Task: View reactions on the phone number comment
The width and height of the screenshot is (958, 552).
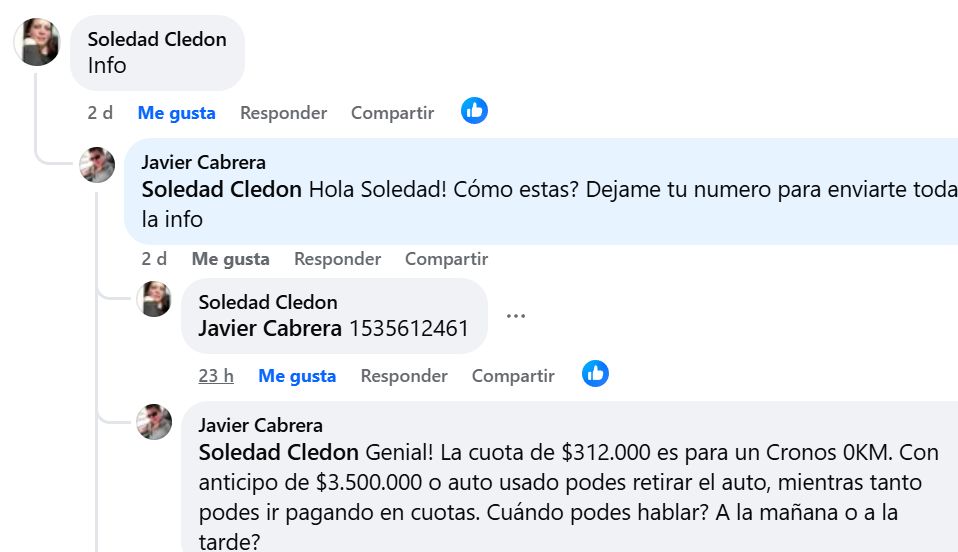Action: [595, 374]
